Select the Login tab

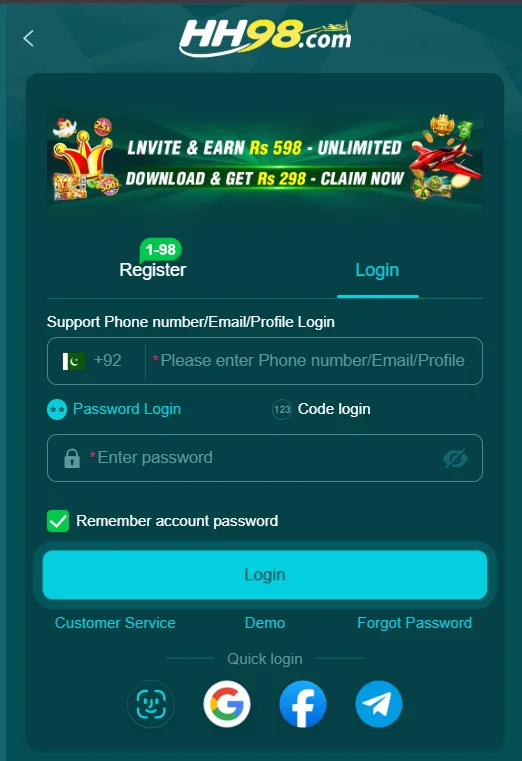tap(377, 270)
